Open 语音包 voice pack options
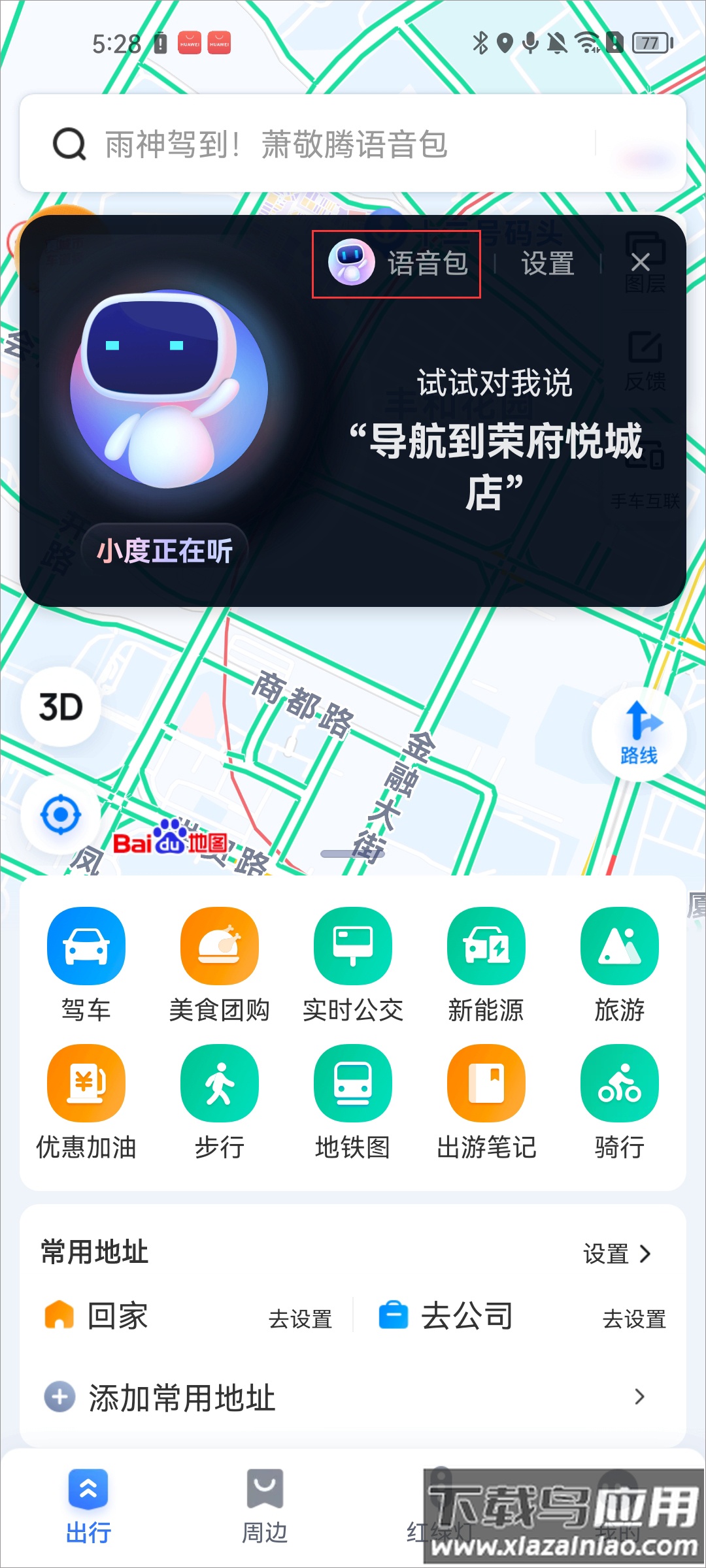 pos(397,264)
